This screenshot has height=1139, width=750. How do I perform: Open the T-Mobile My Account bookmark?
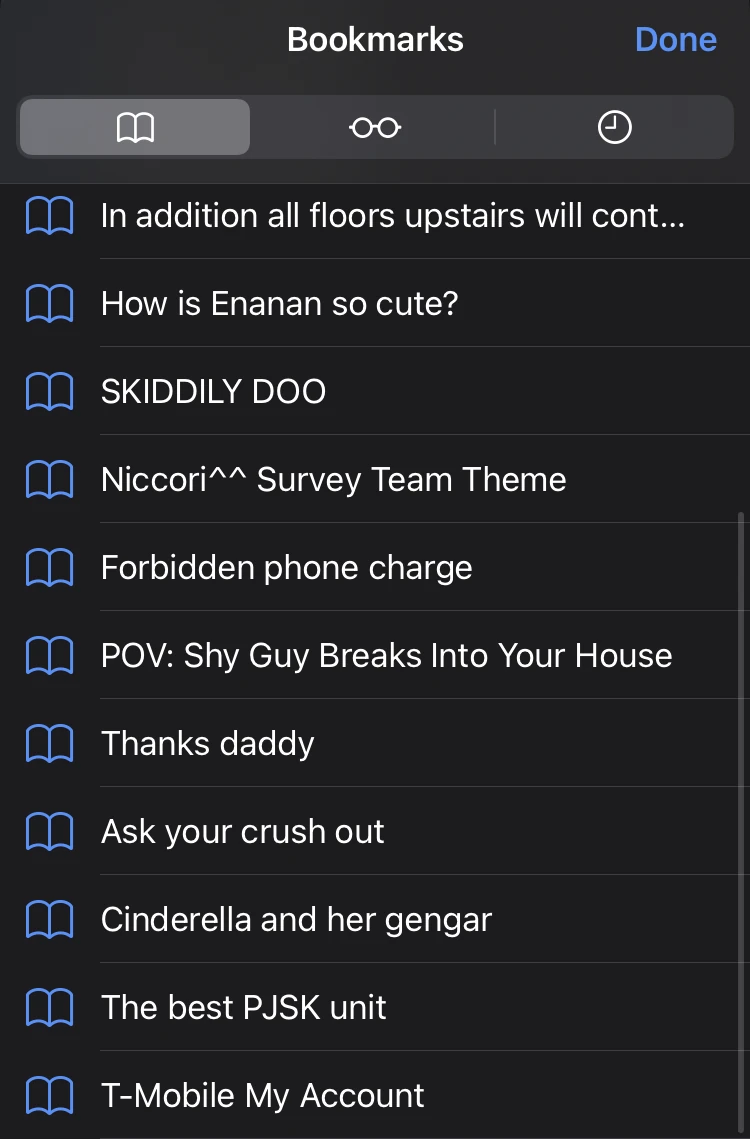(x=262, y=1095)
